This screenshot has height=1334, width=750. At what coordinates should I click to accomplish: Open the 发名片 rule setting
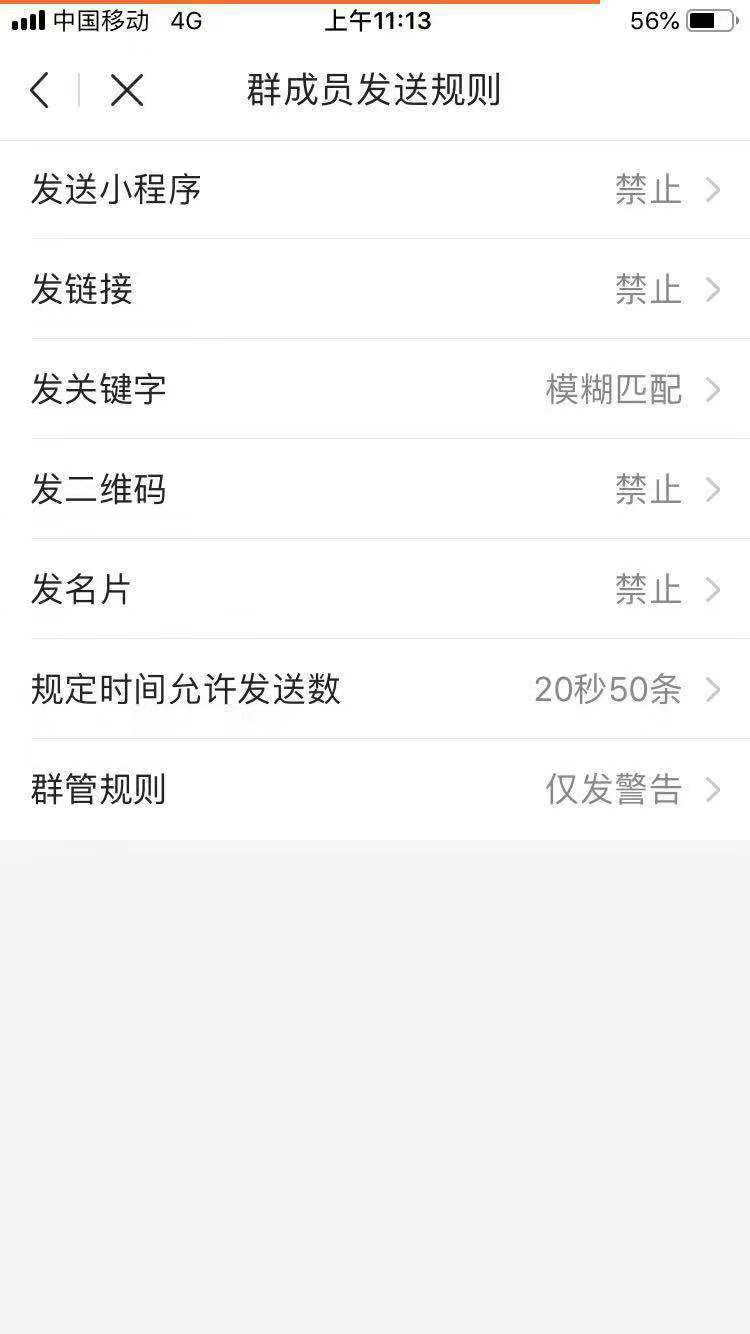click(x=375, y=590)
